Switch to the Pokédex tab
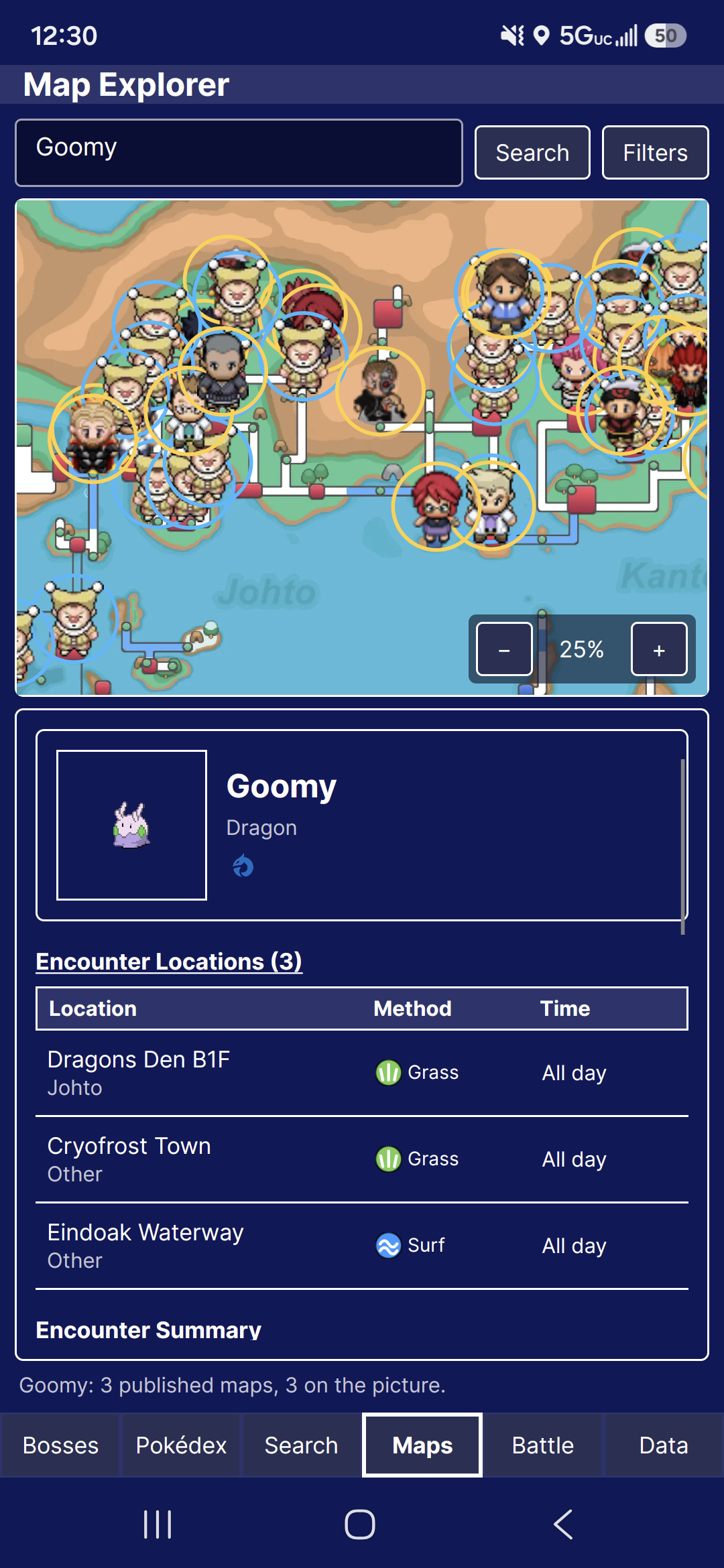 (181, 1445)
